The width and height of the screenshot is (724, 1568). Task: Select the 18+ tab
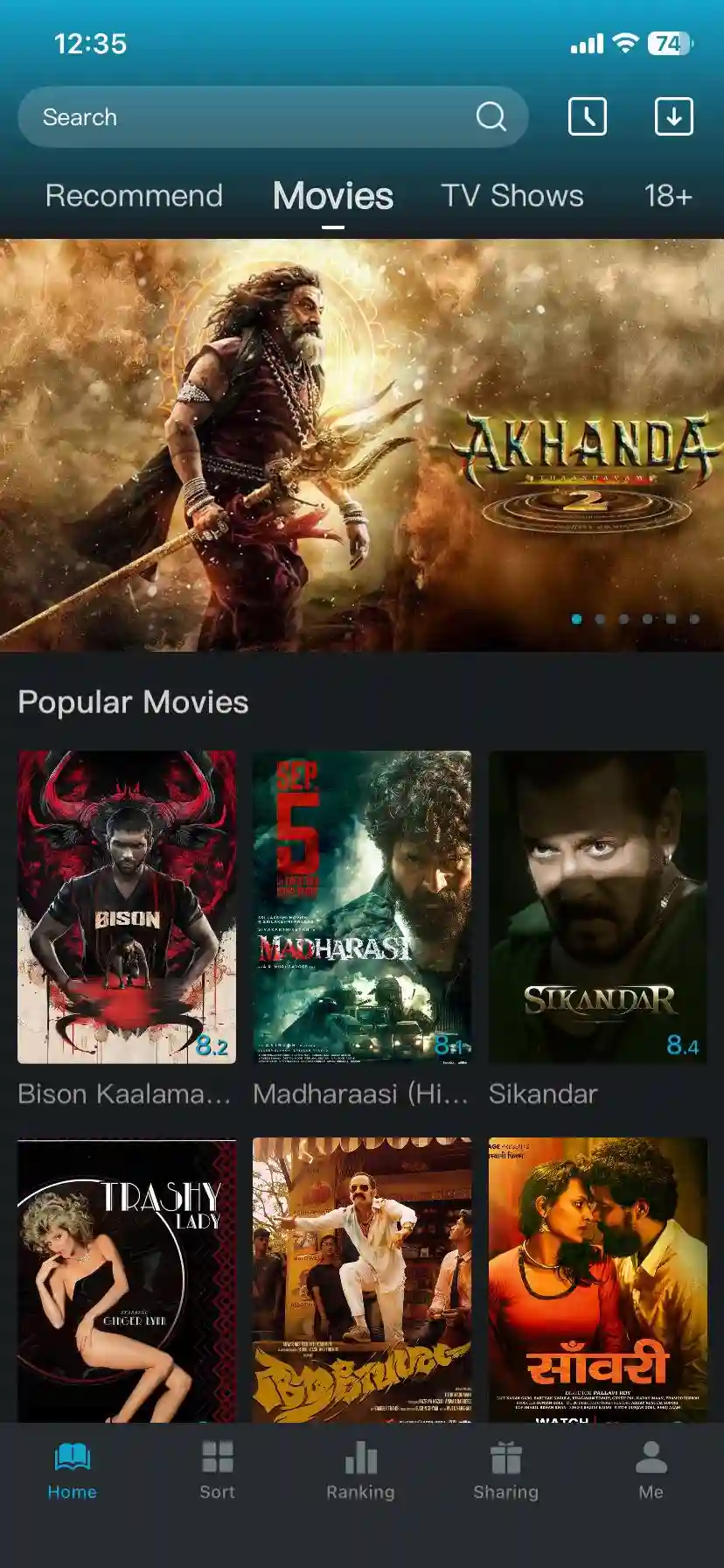667,196
